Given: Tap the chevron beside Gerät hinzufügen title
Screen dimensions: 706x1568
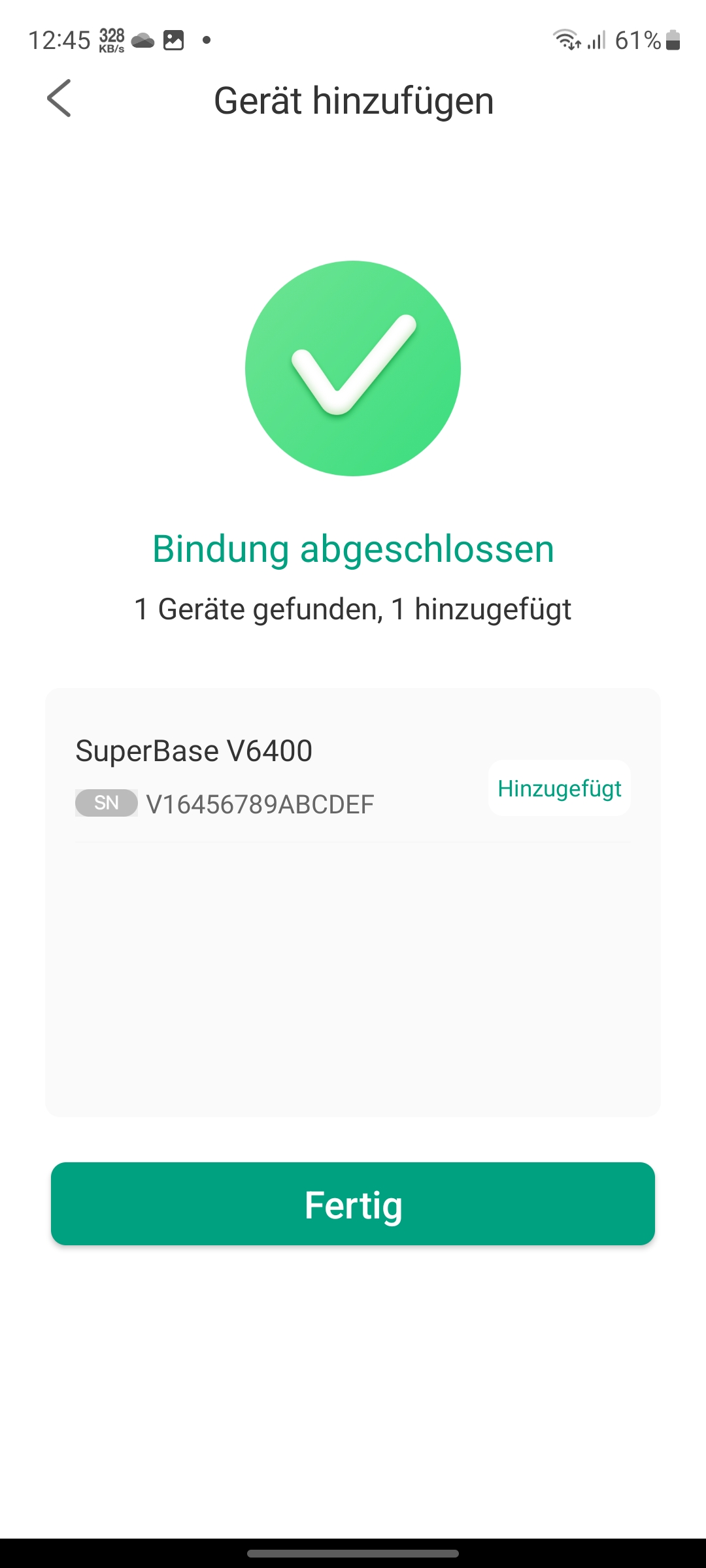Looking at the screenshot, I should click(59, 99).
